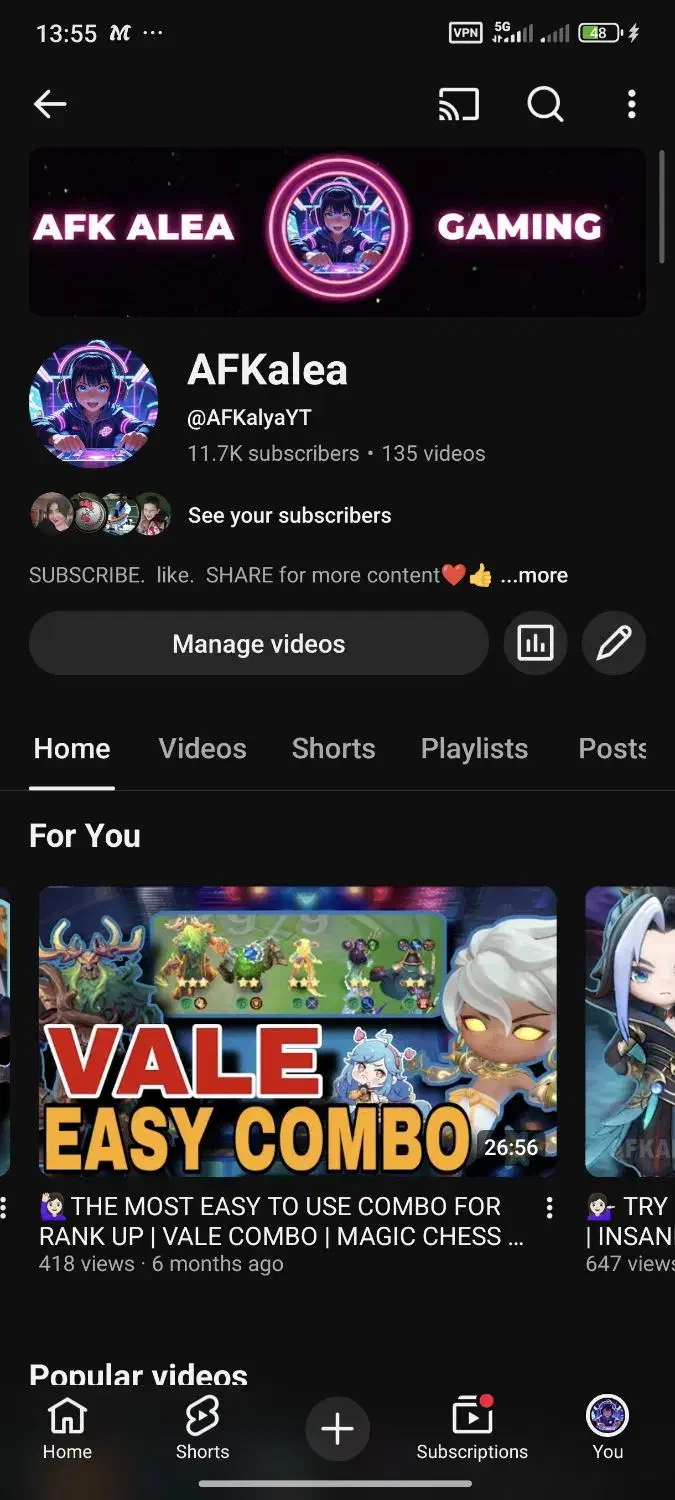Switch to the Shorts channel tab
The height and width of the screenshot is (1500, 675).
pos(333,749)
